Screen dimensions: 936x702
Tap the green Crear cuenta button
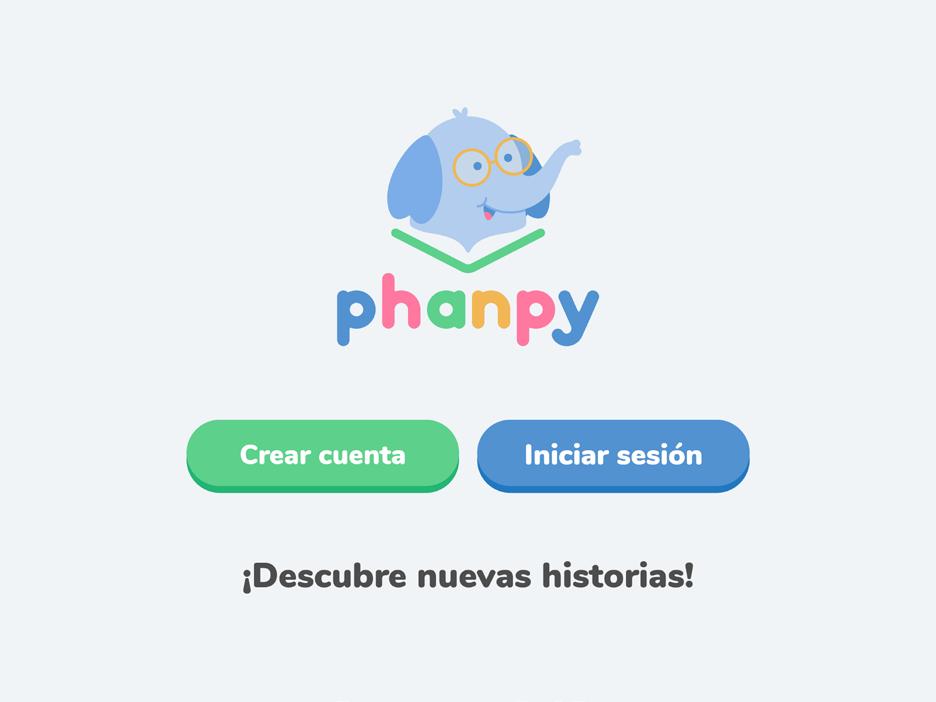322,455
